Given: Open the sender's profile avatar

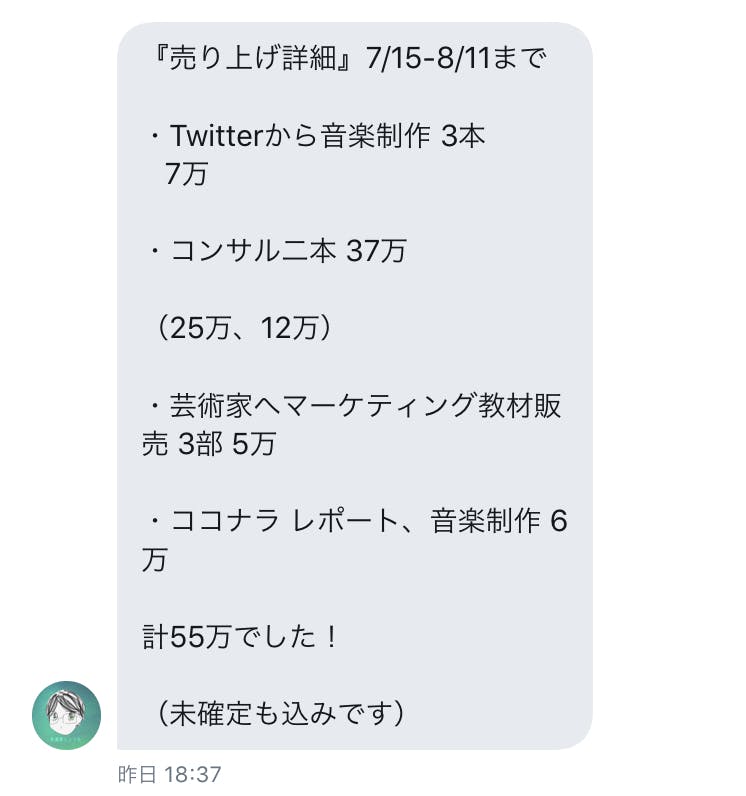Looking at the screenshot, I should pos(67,714).
